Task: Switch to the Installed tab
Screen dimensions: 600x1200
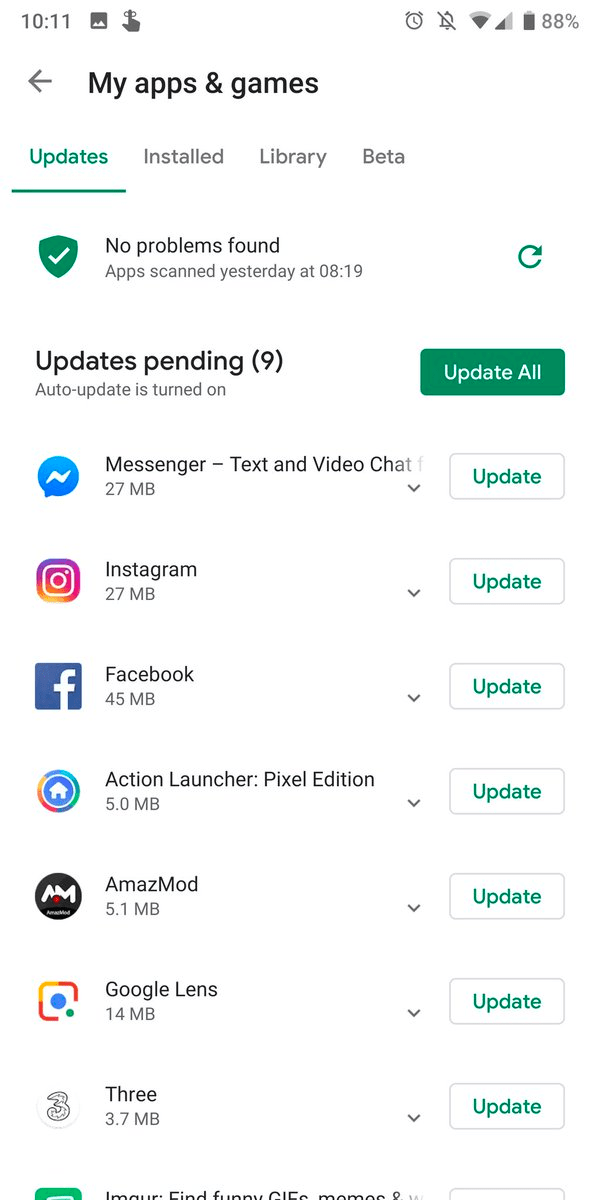Action: coord(183,157)
